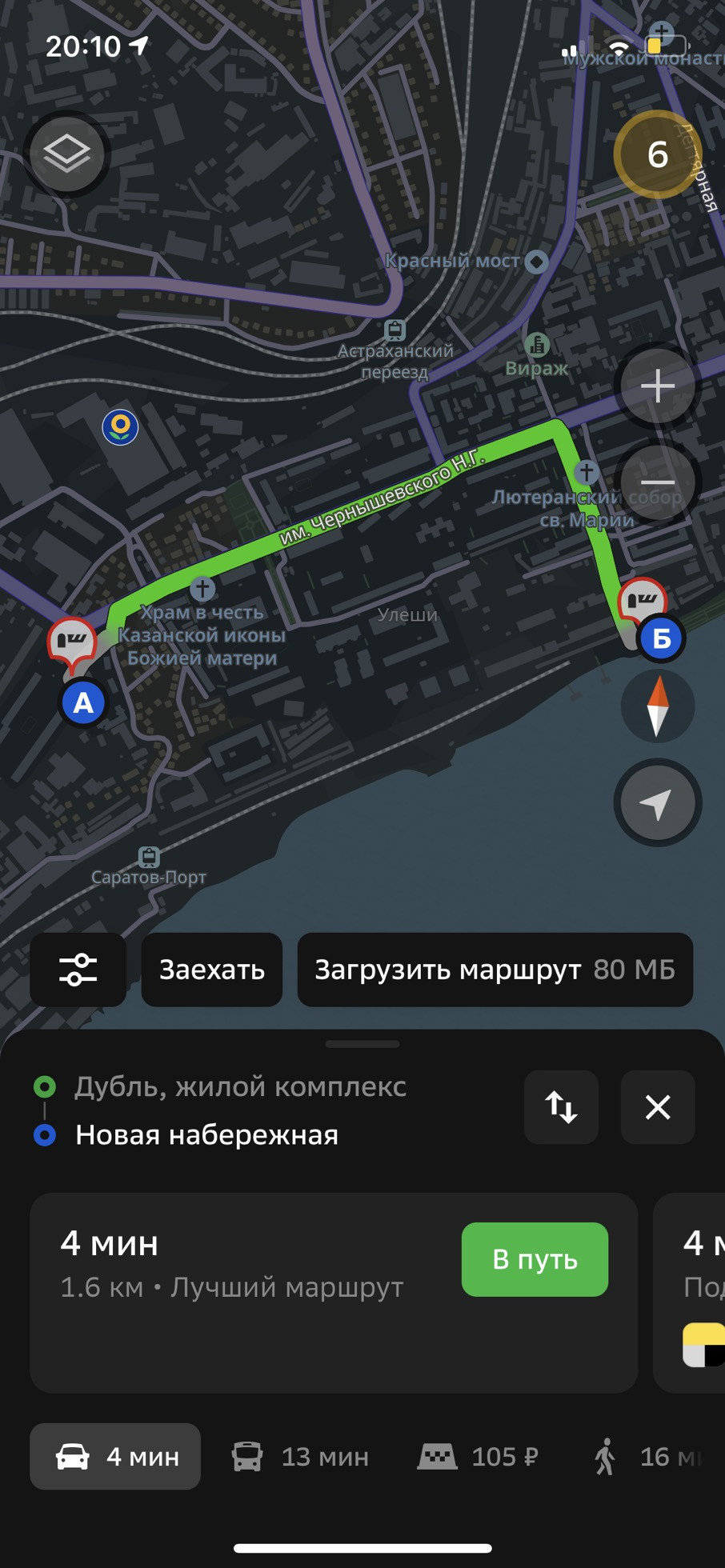Close the route panel
This screenshot has height=1568, width=725.
(x=657, y=1107)
